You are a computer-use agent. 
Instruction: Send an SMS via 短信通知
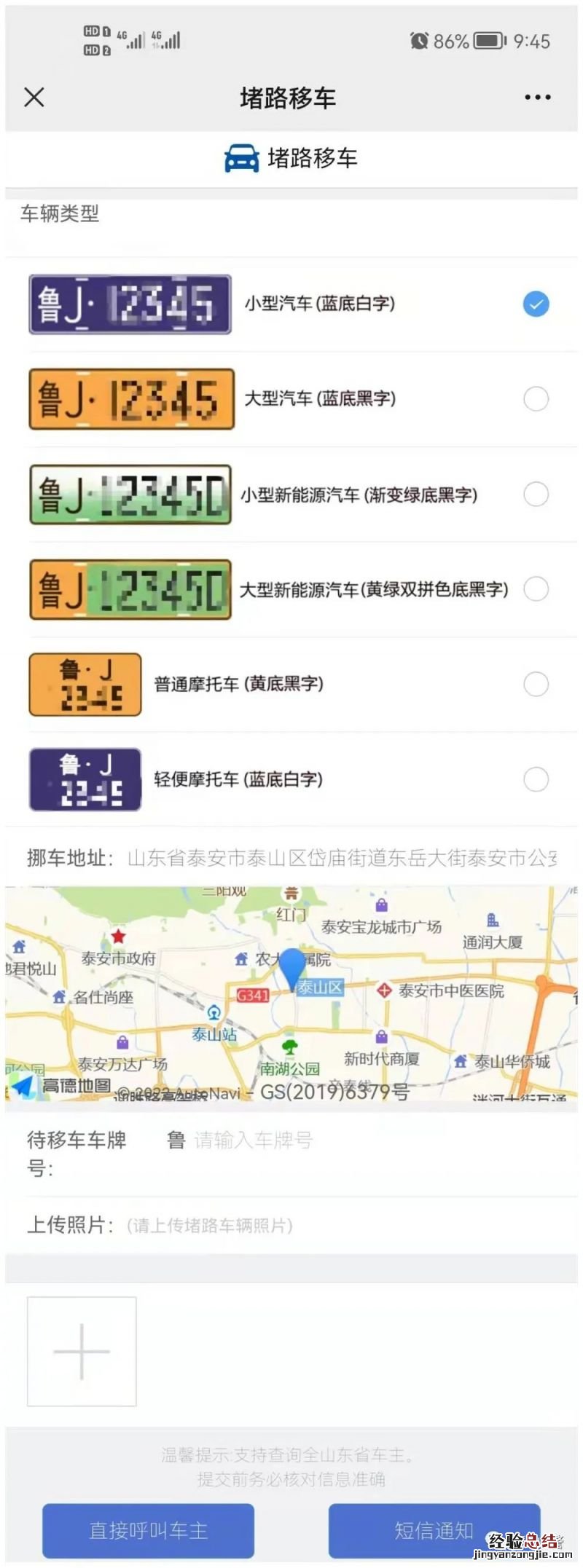point(434,1530)
